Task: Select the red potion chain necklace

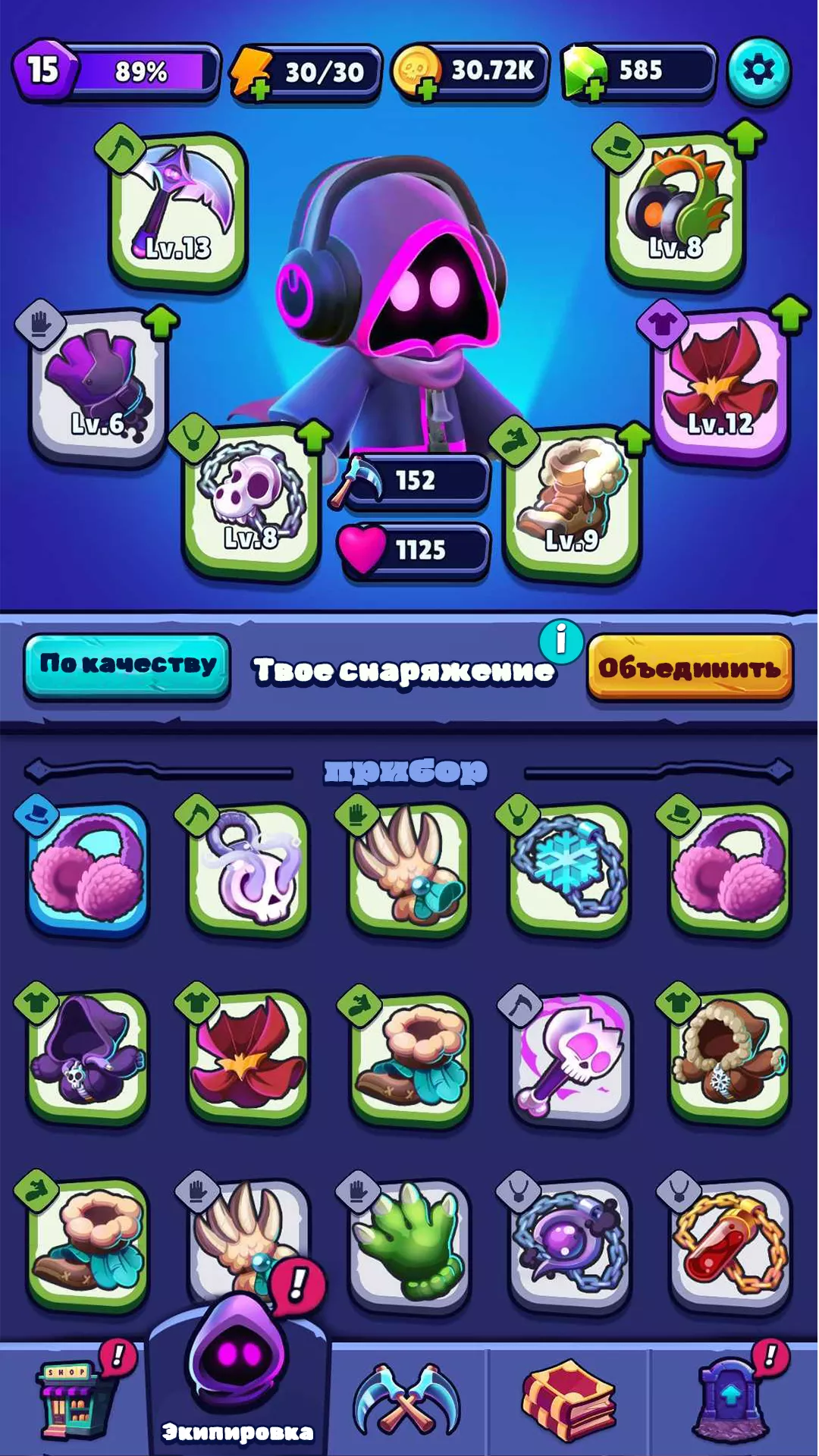Action: click(x=730, y=1245)
